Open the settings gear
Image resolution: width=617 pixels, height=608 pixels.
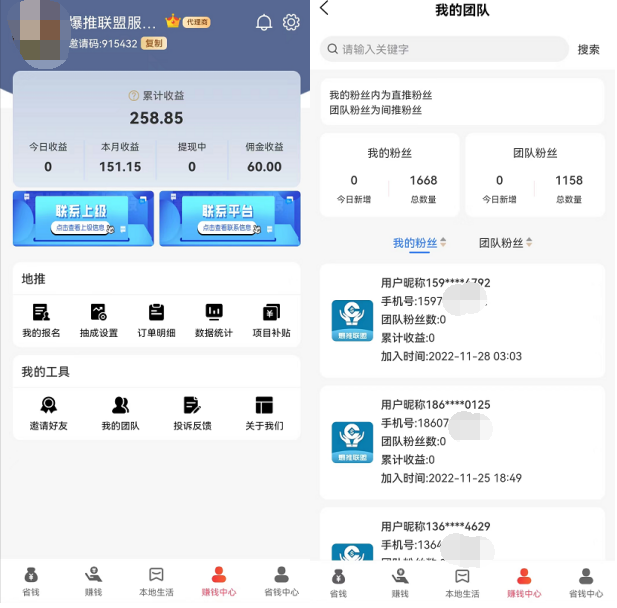(291, 22)
